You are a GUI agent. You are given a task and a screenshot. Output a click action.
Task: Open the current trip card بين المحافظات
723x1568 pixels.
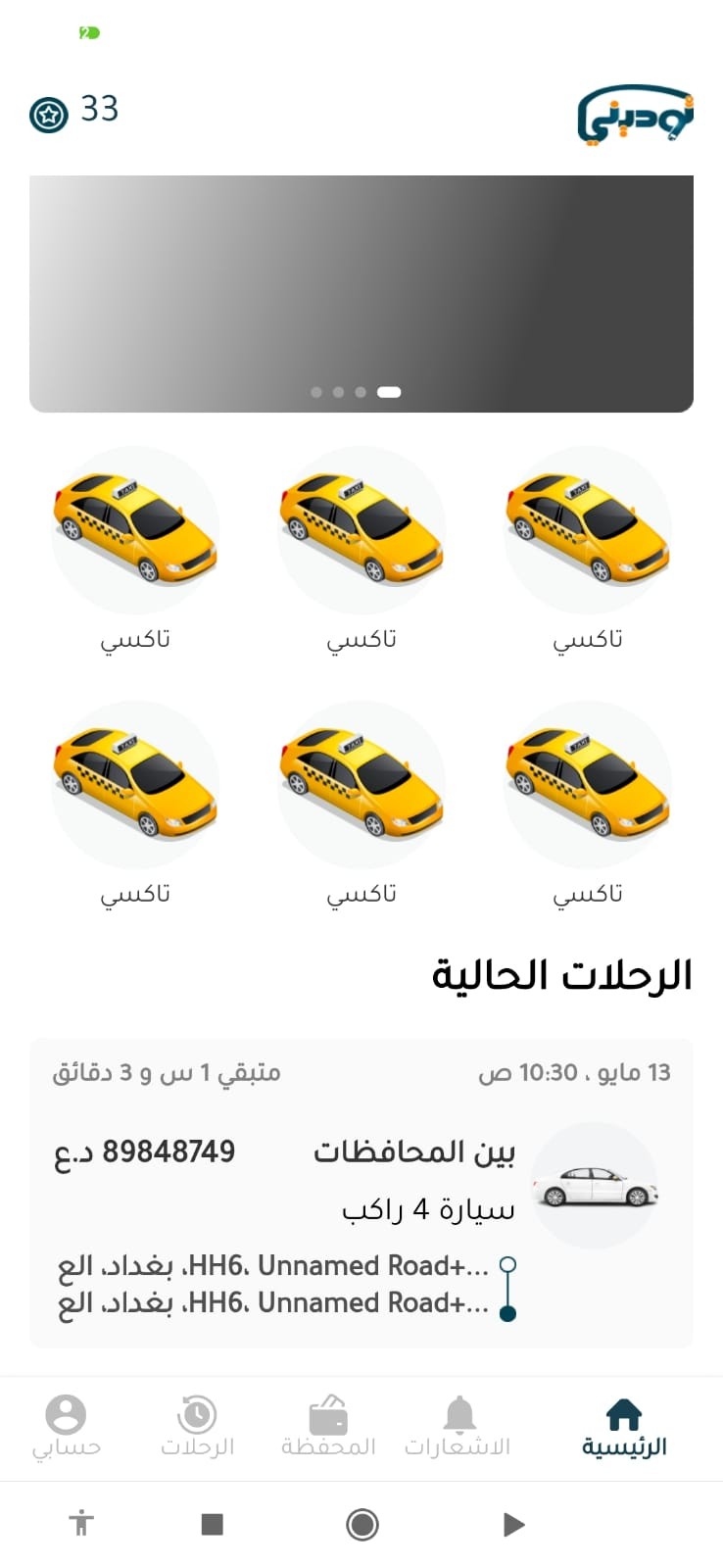click(x=361, y=1193)
